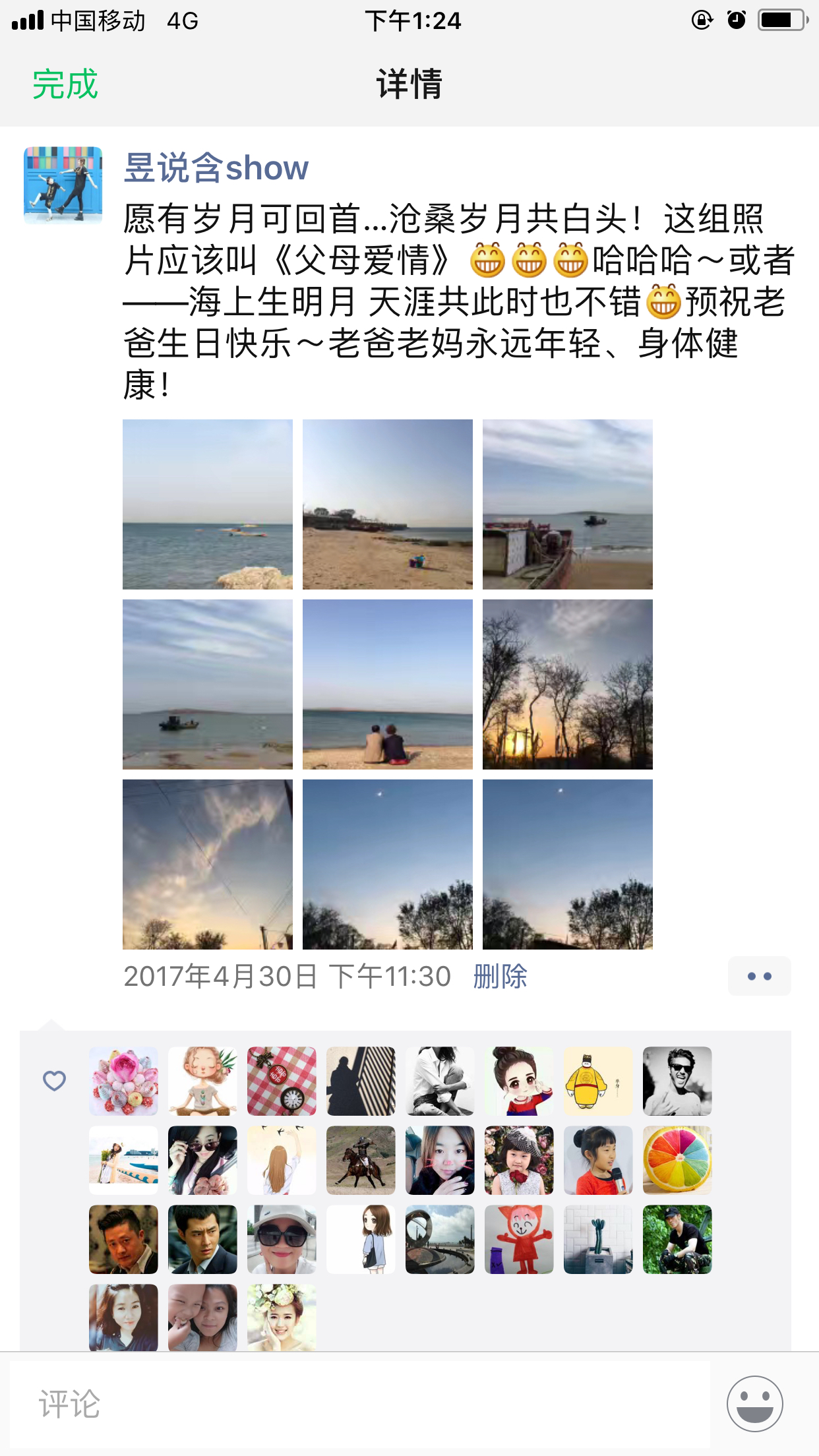Open the photo of clouds with power lines

click(208, 864)
